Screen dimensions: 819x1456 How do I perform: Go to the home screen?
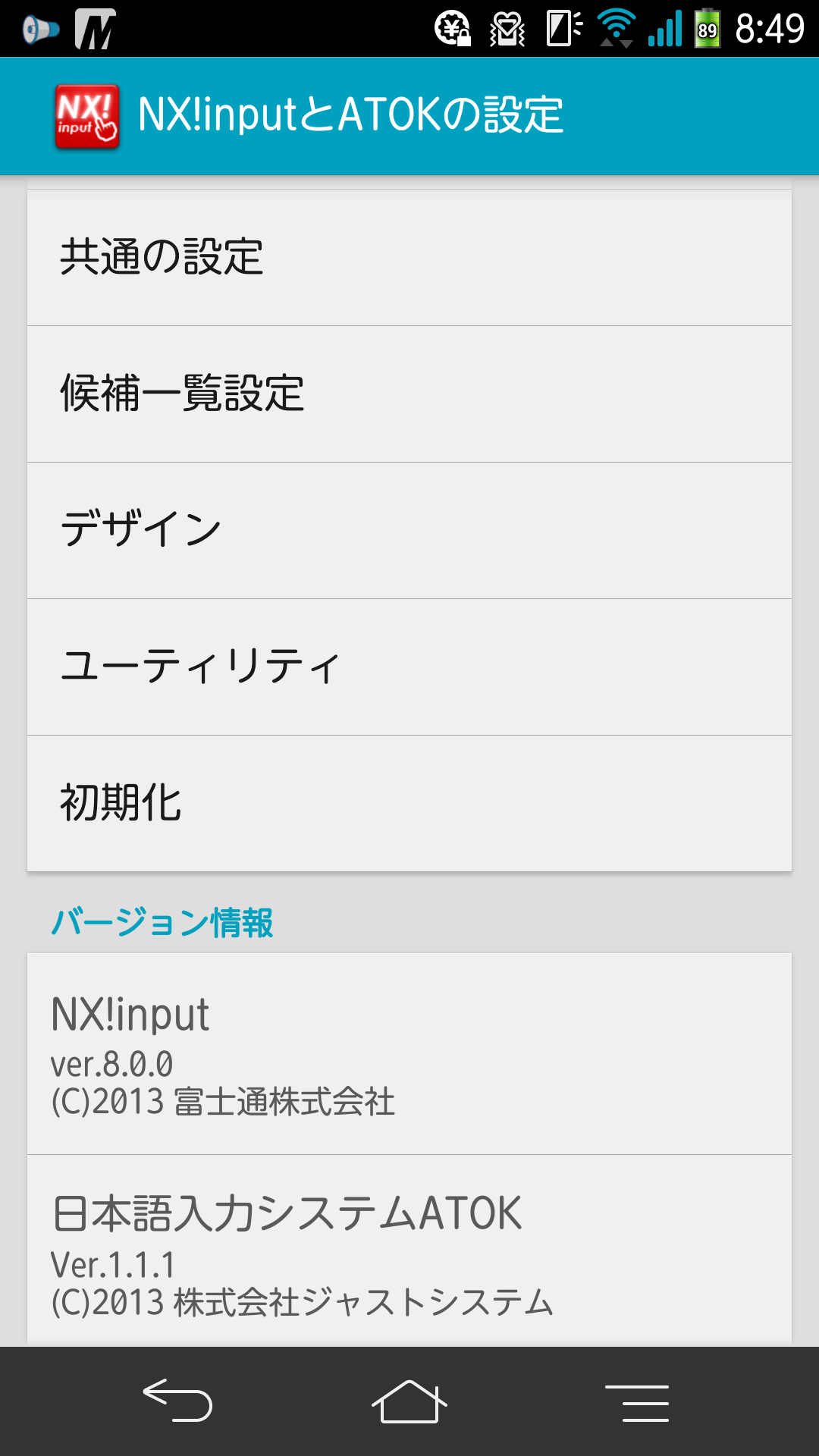click(409, 1401)
